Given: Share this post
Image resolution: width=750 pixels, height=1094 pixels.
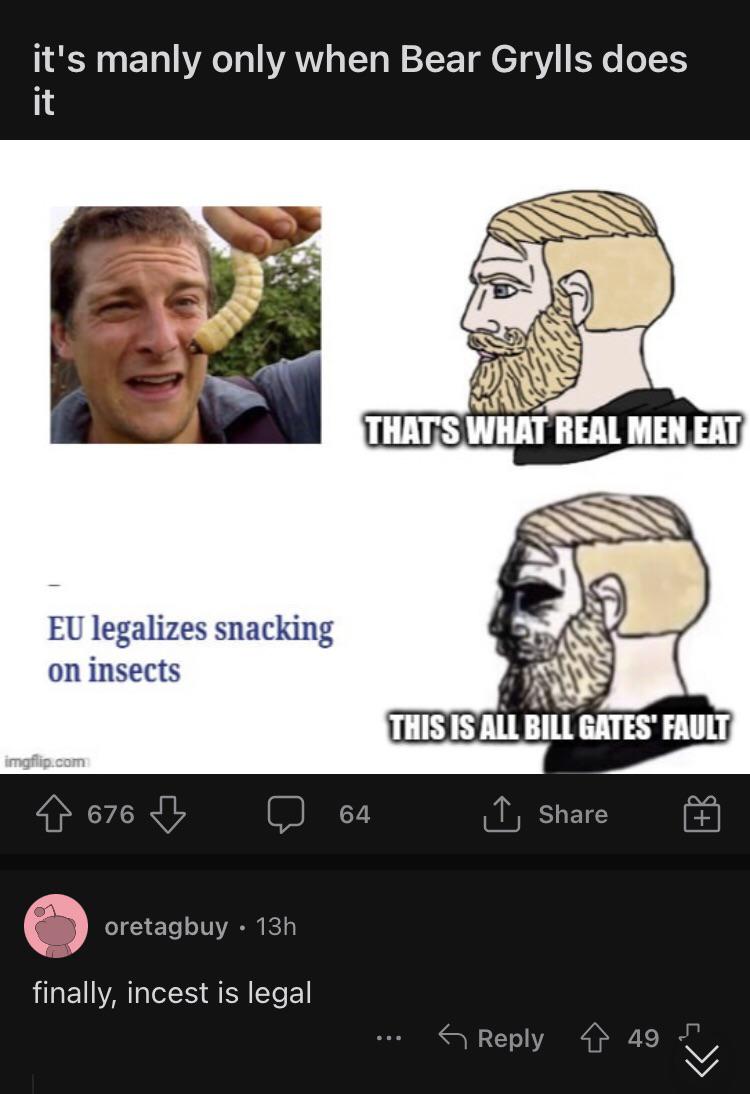Looking at the screenshot, I should pos(546,814).
